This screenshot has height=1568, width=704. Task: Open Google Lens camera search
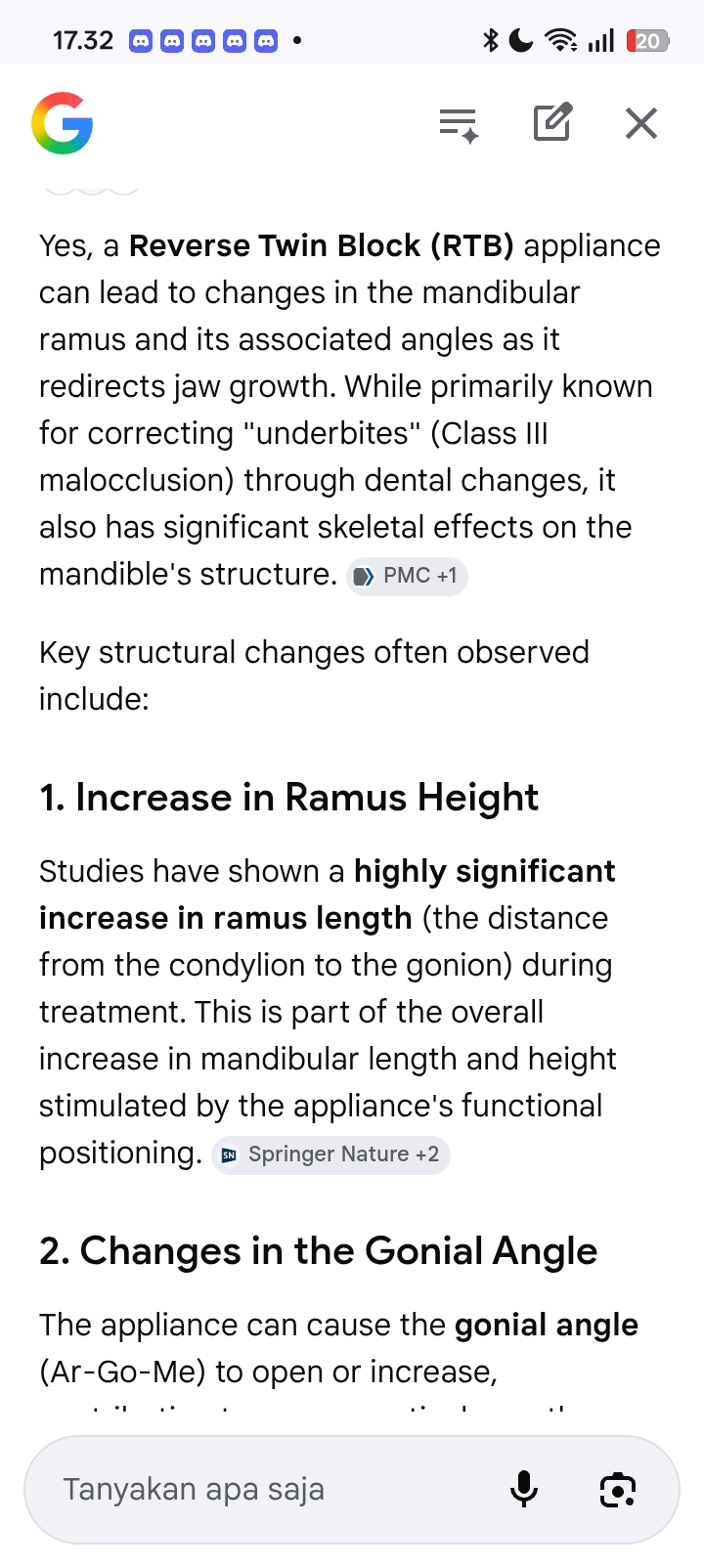click(617, 1490)
